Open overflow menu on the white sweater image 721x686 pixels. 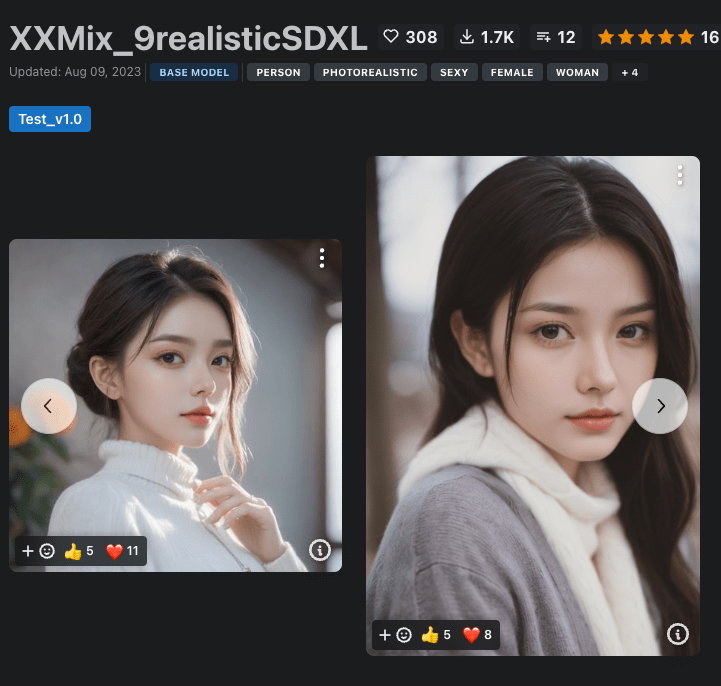322,259
